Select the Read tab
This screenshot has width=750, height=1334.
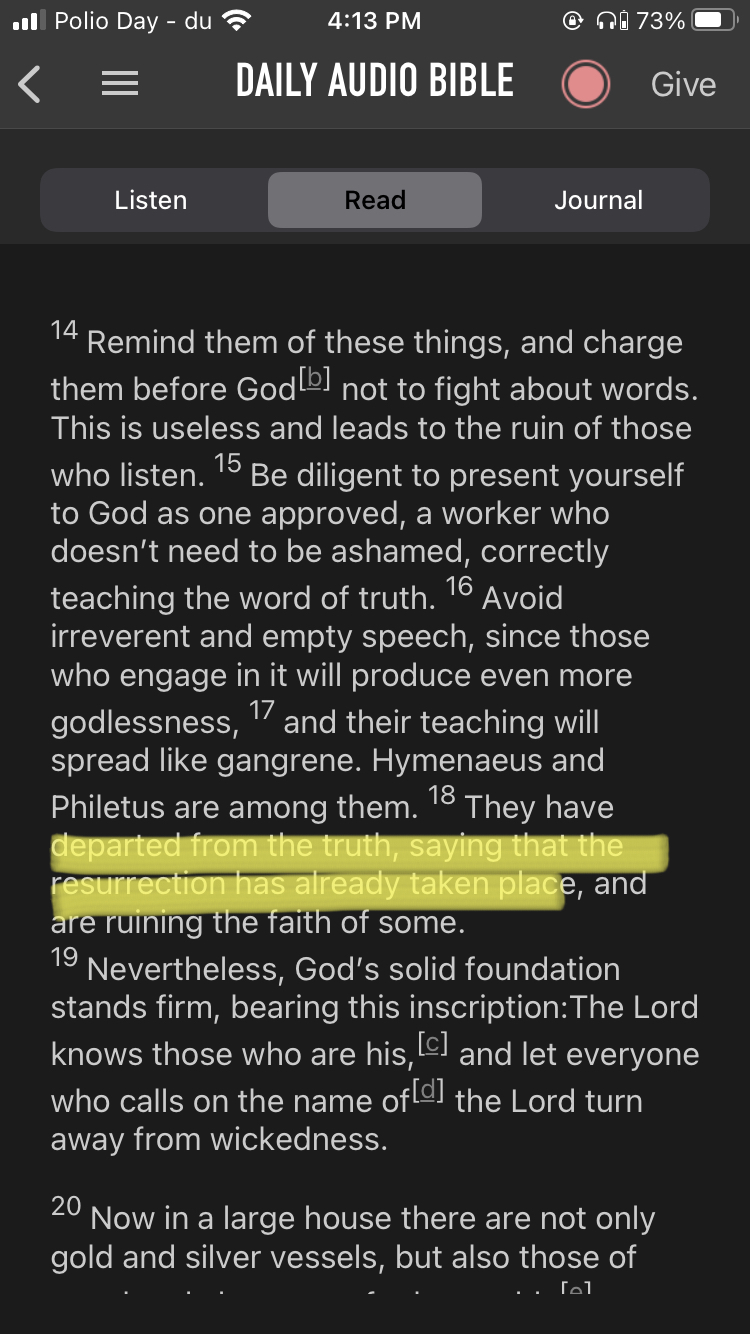tap(375, 200)
